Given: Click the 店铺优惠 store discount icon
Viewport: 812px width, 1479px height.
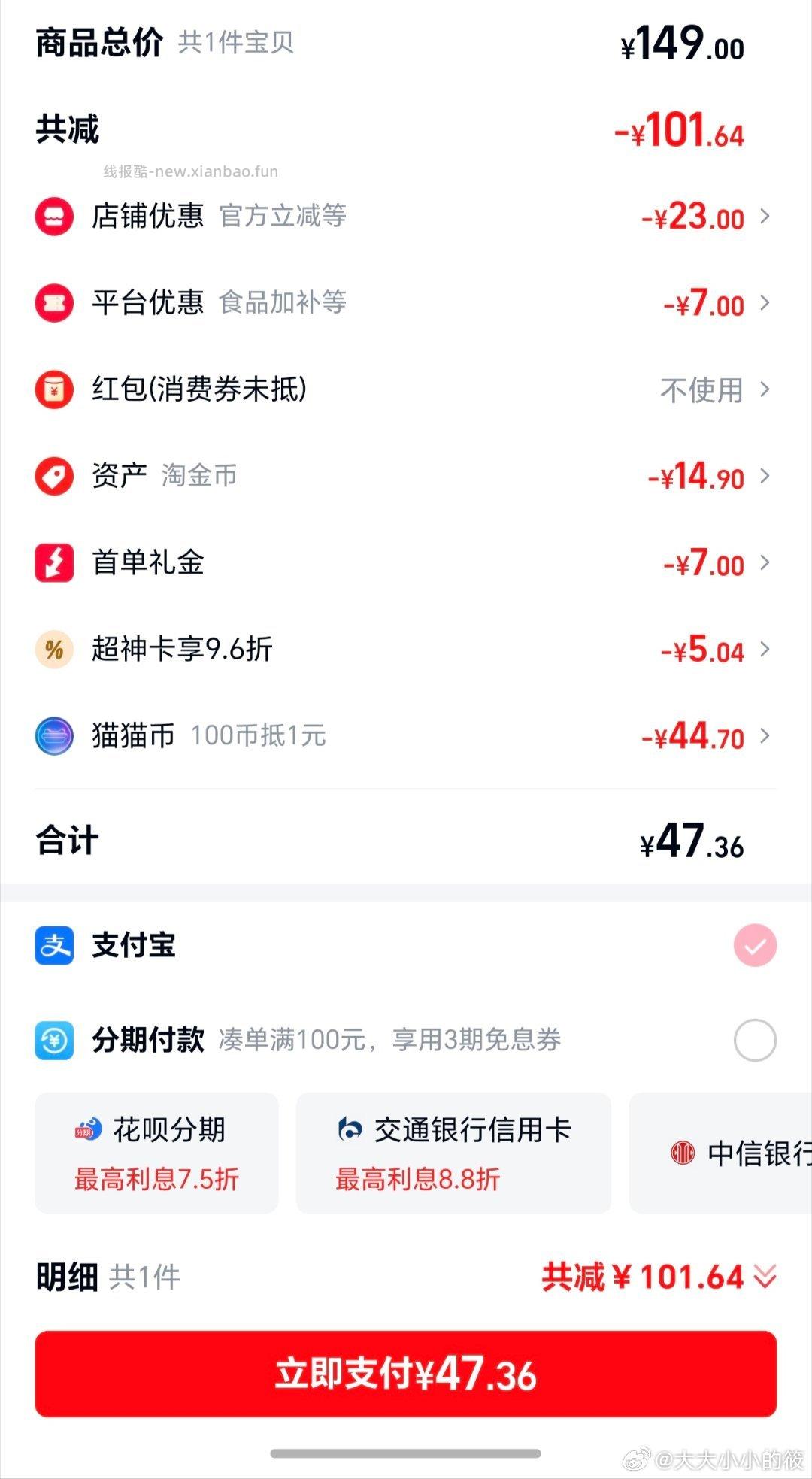Looking at the screenshot, I should [53, 217].
